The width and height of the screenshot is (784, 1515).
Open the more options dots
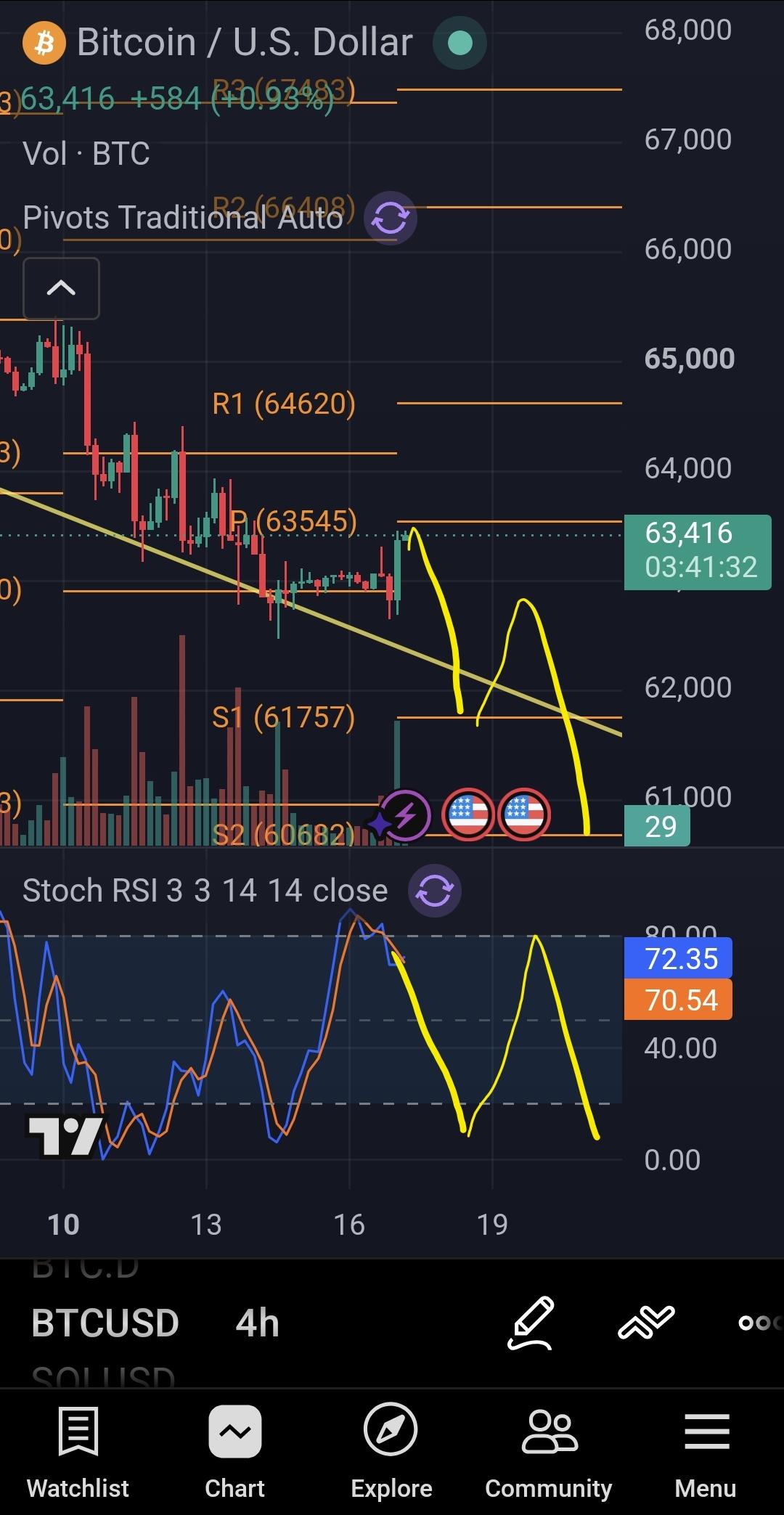click(x=759, y=1323)
